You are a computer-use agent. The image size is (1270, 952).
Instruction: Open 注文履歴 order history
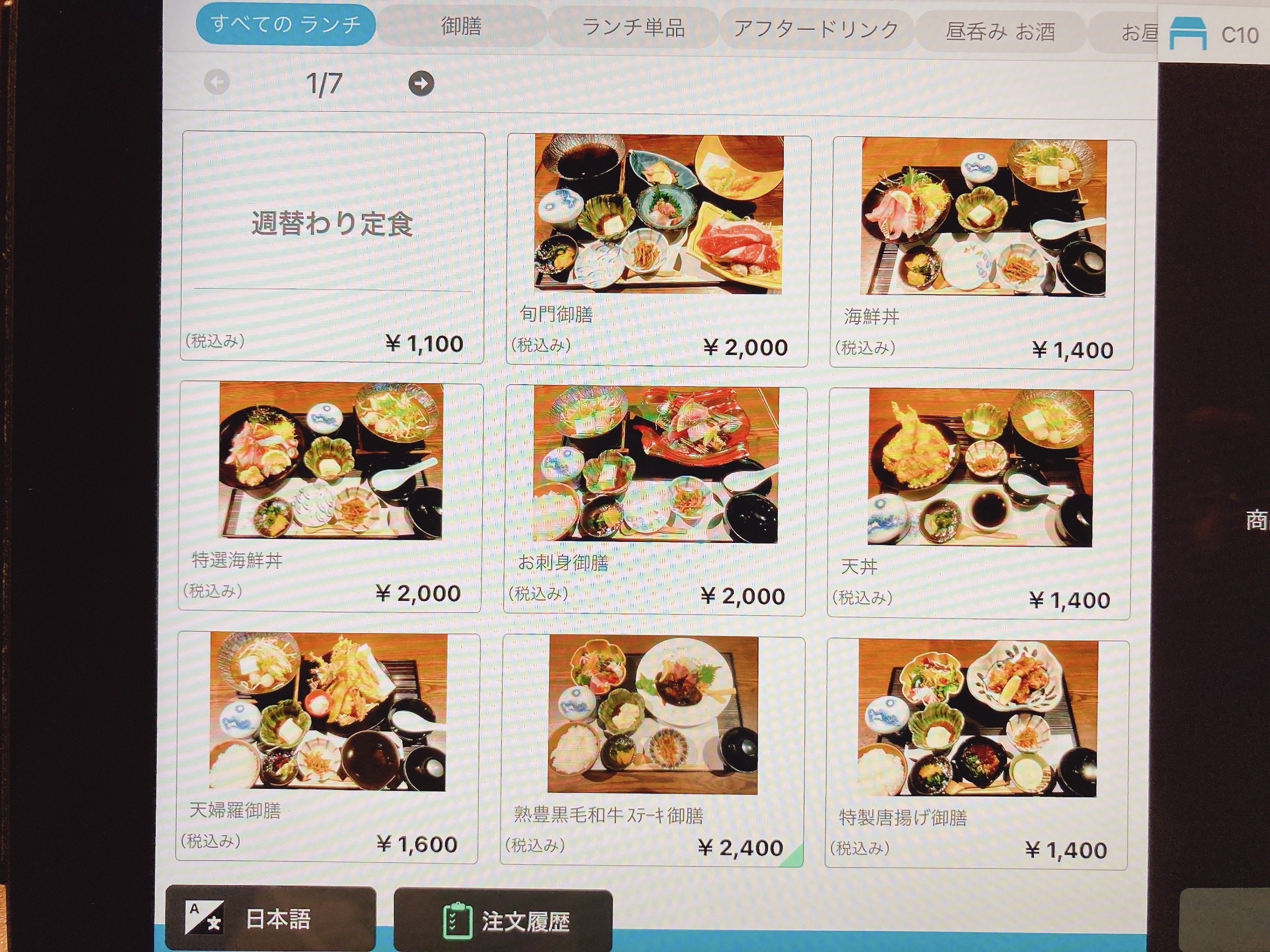(x=503, y=921)
